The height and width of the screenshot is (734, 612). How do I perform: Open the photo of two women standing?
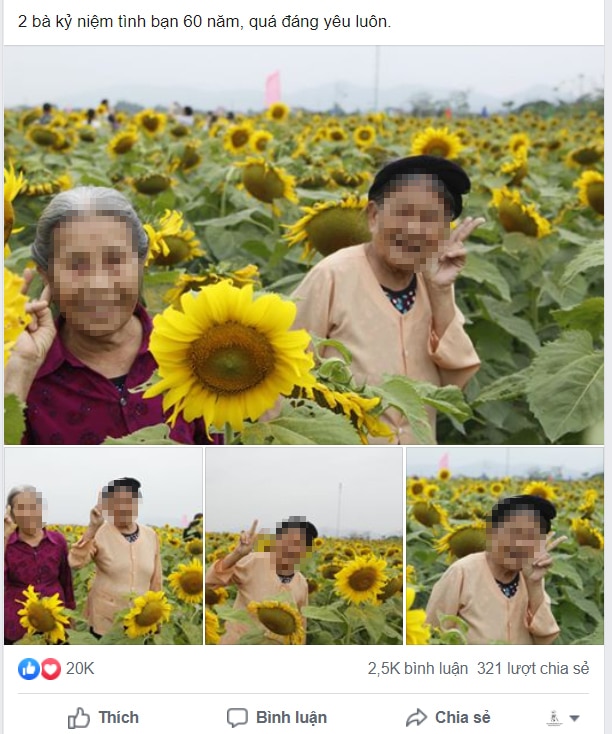[x=103, y=545]
